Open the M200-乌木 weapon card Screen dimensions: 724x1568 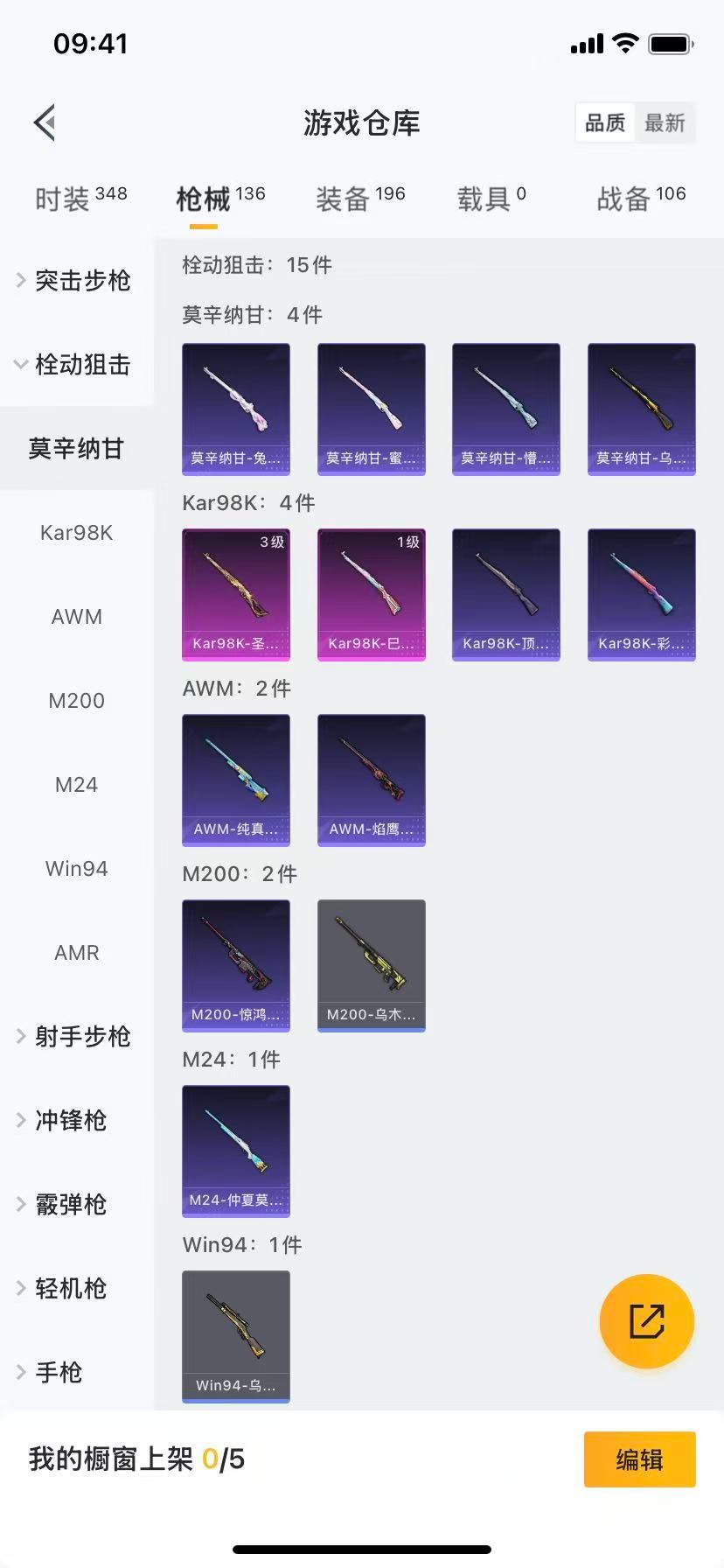[x=371, y=964]
